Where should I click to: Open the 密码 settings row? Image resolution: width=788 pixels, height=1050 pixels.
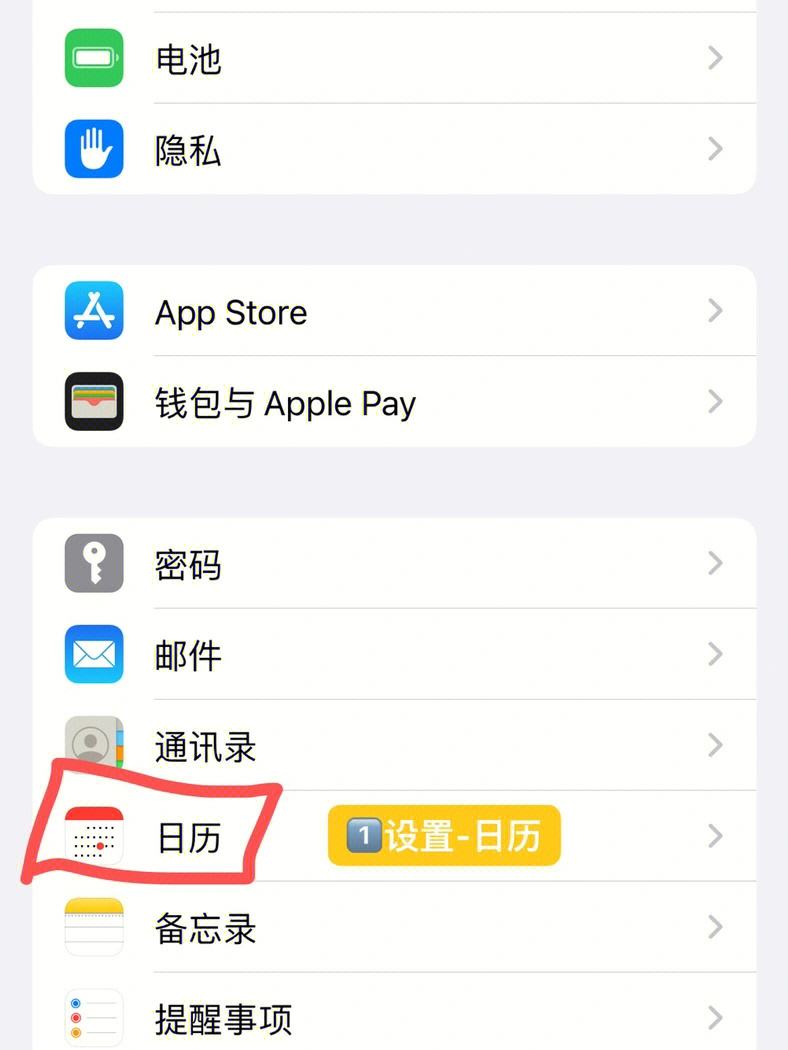[x=394, y=564]
